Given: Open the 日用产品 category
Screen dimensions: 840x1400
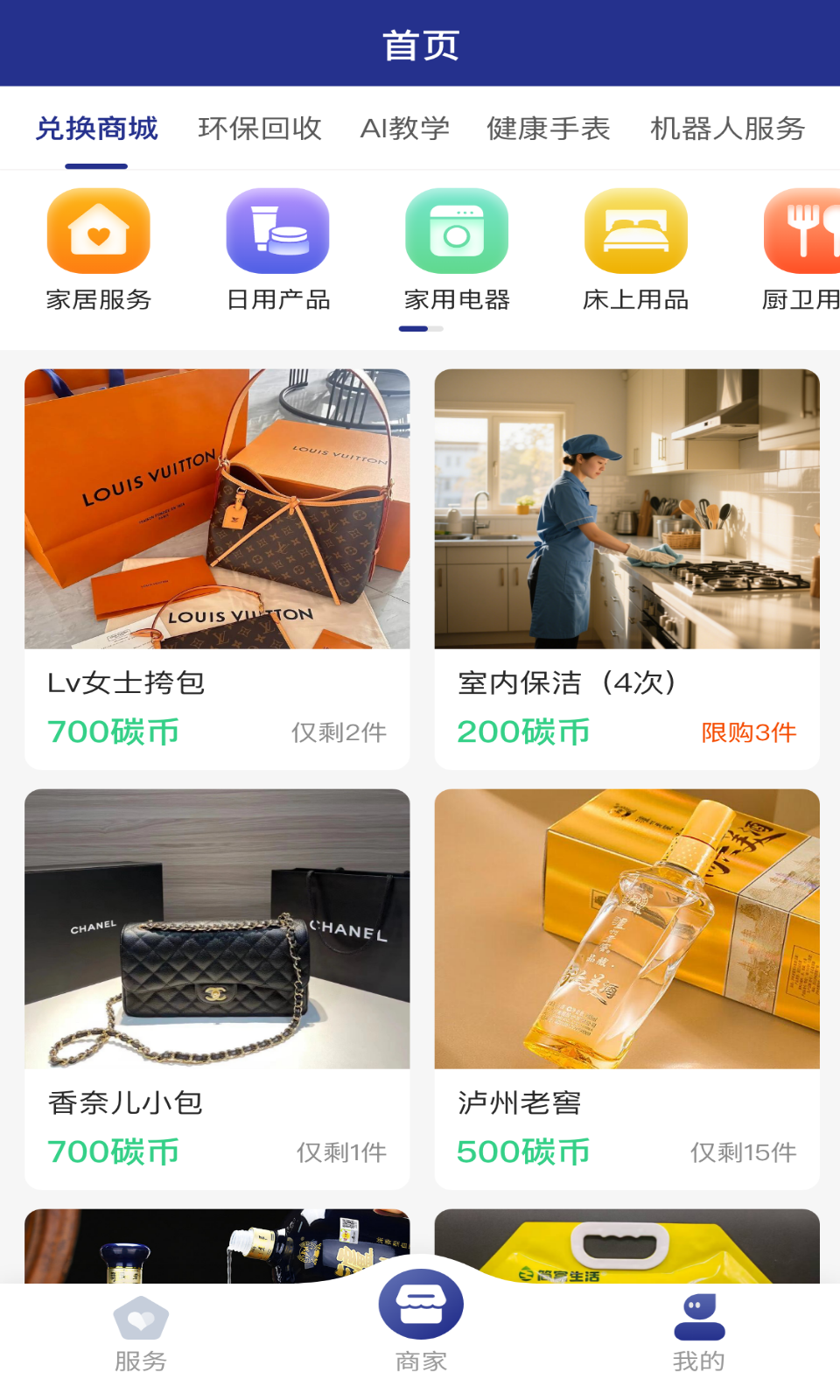Looking at the screenshot, I should pyautogui.click(x=276, y=232).
